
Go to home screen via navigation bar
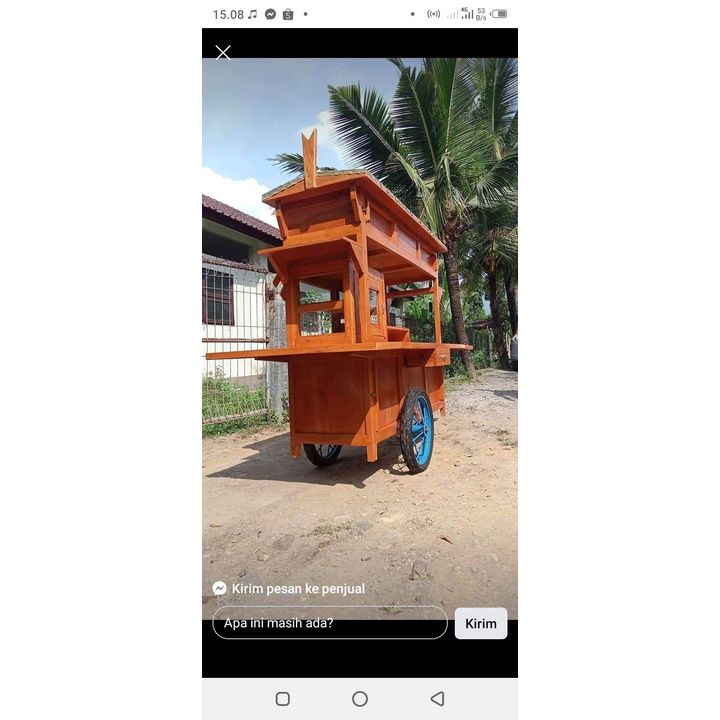tap(360, 699)
